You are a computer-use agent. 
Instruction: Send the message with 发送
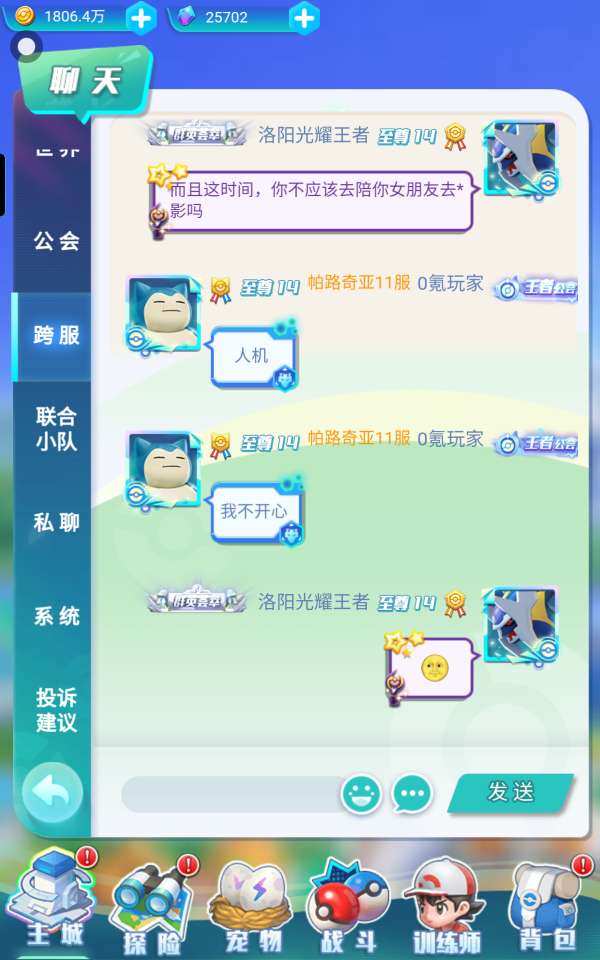point(511,793)
